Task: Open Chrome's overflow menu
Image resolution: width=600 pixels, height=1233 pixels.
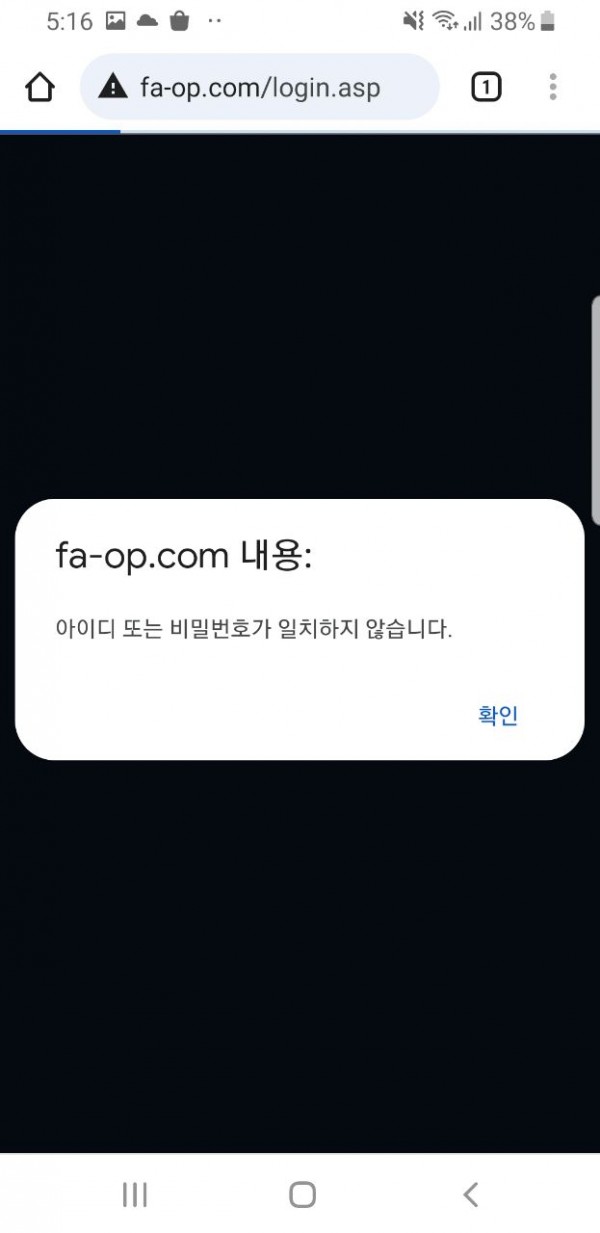Action: coord(553,87)
